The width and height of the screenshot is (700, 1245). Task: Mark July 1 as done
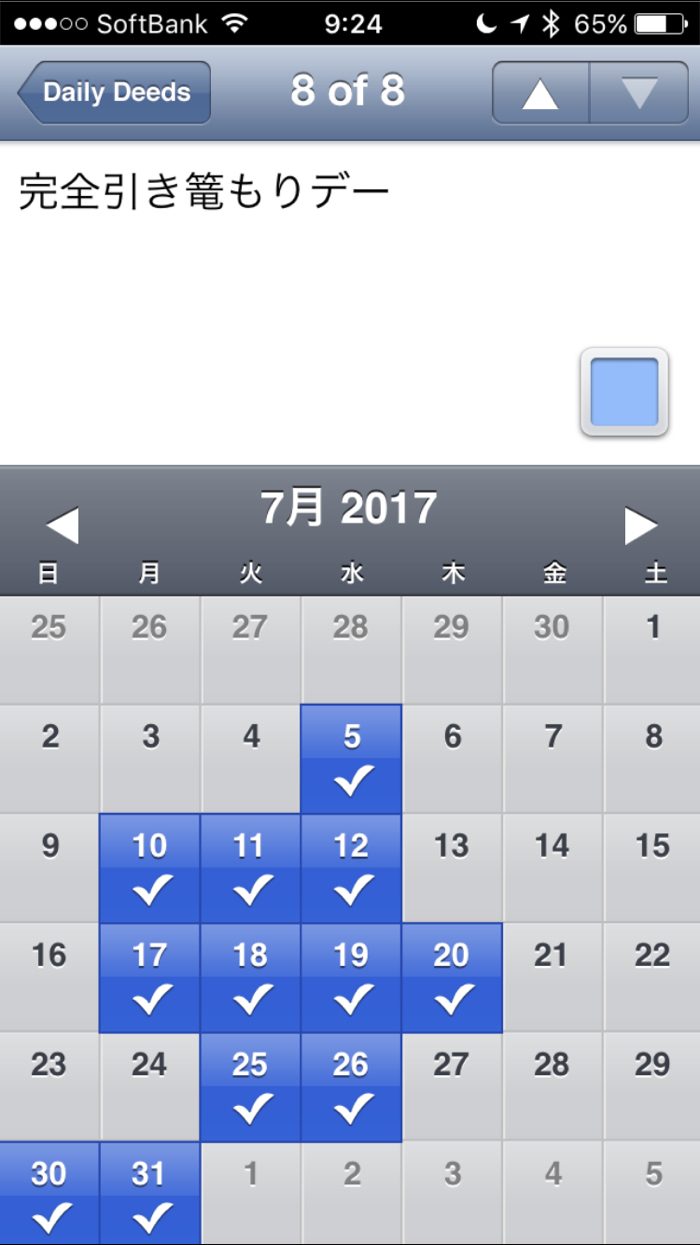(x=652, y=650)
